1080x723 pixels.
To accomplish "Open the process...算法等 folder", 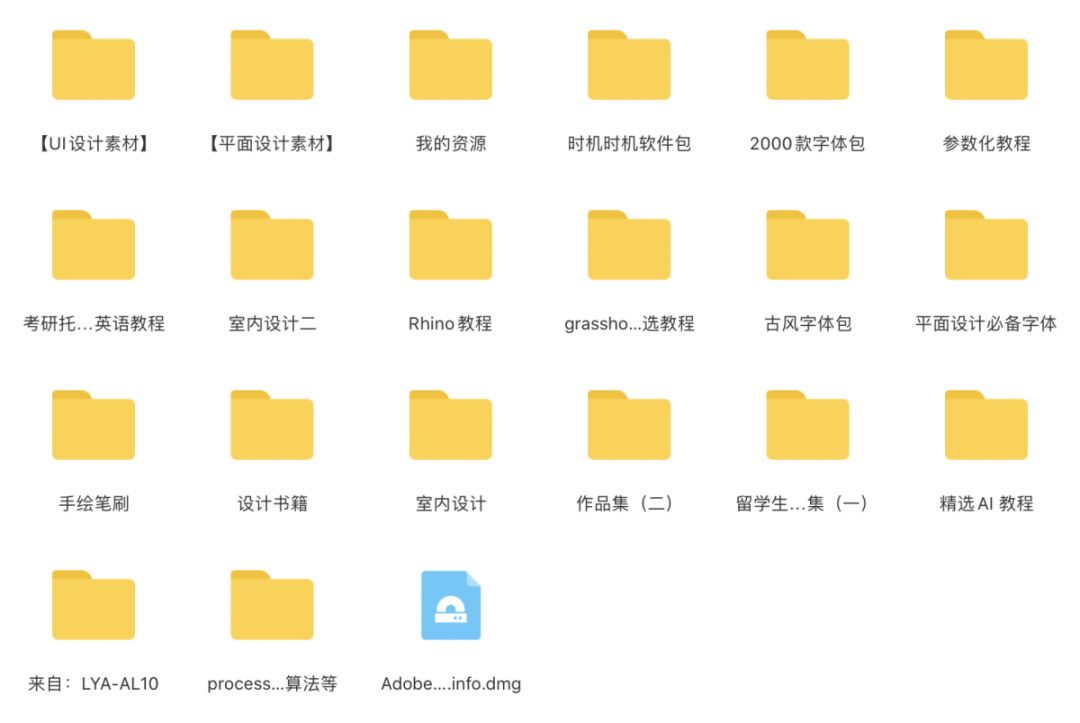I will 272,606.
